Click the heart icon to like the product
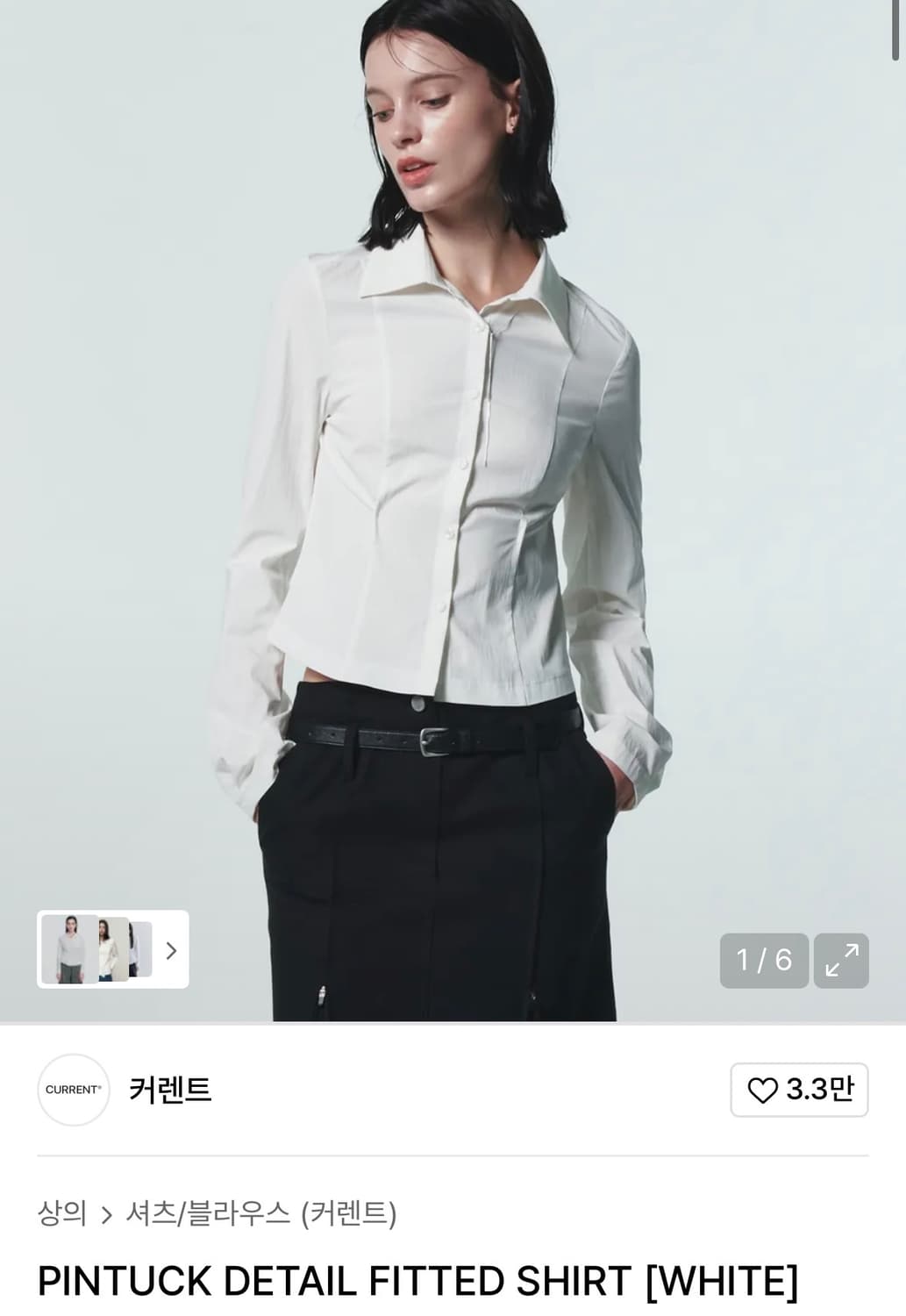 (x=764, y=1088)
